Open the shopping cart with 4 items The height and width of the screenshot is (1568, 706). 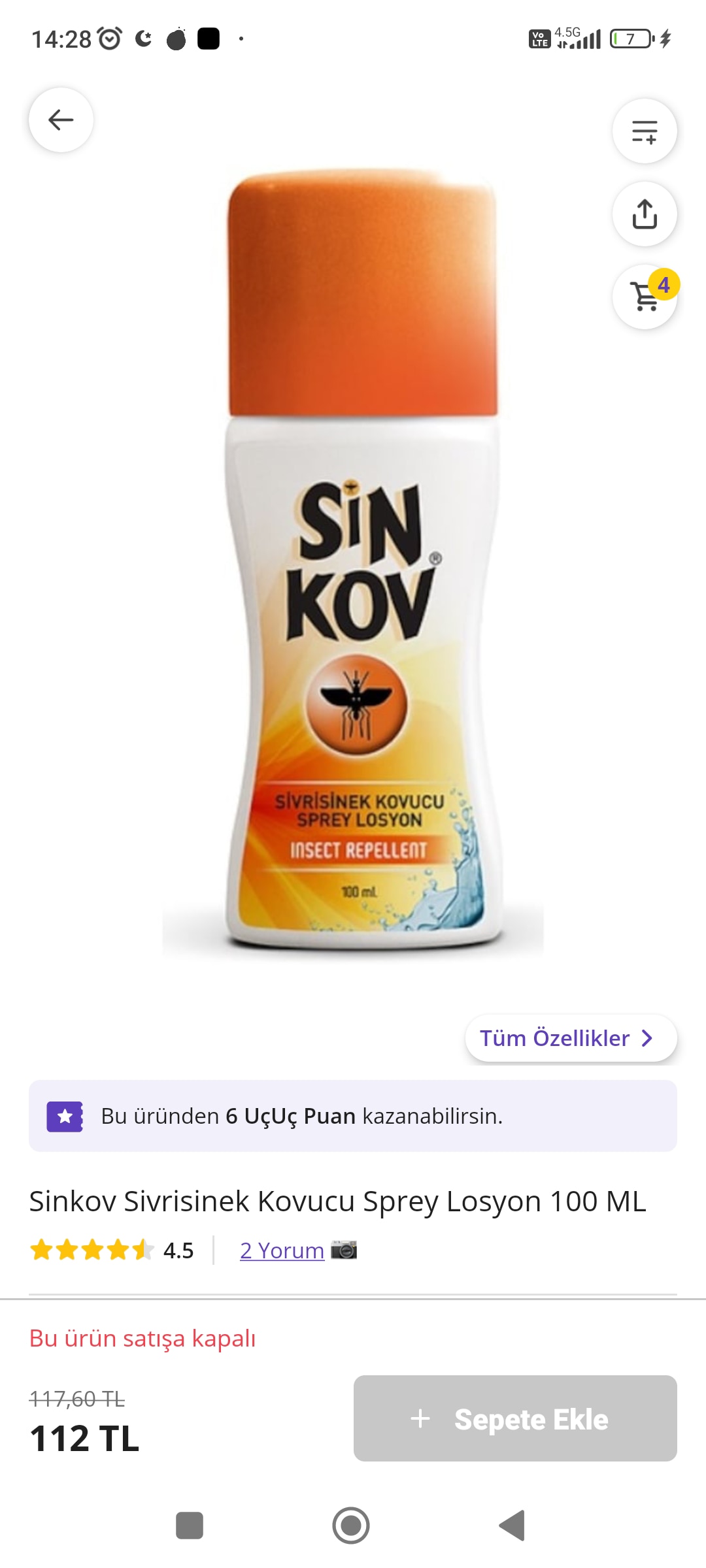click(645, 297)
